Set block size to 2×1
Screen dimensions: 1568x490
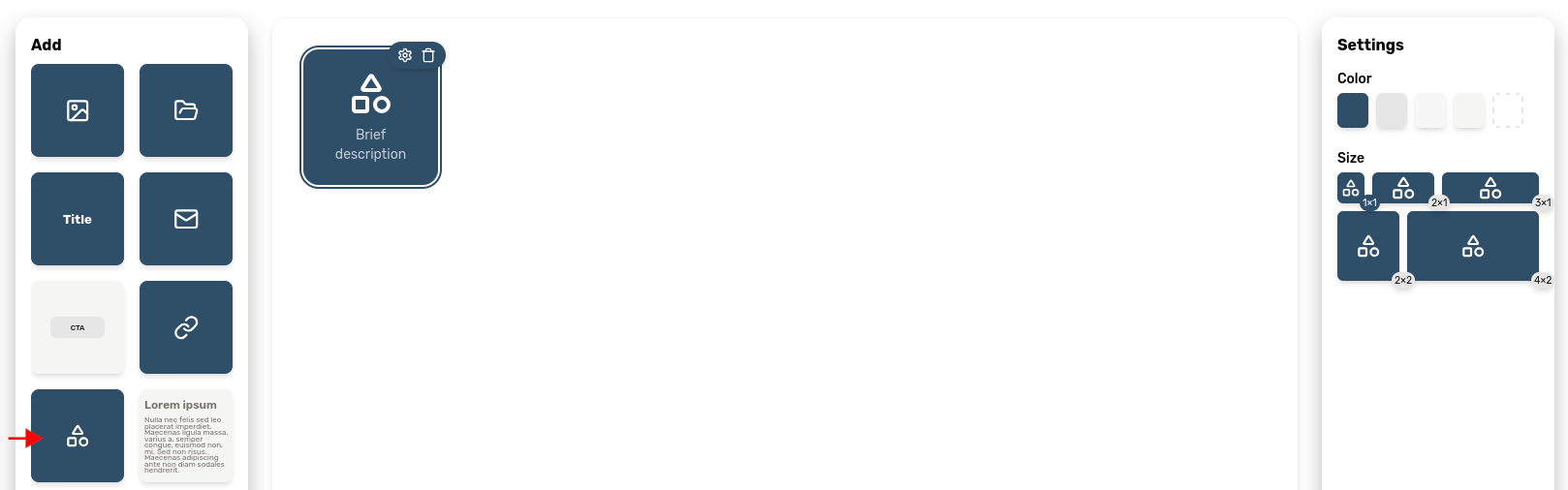pyautogui.click(x=1403, y=188)
